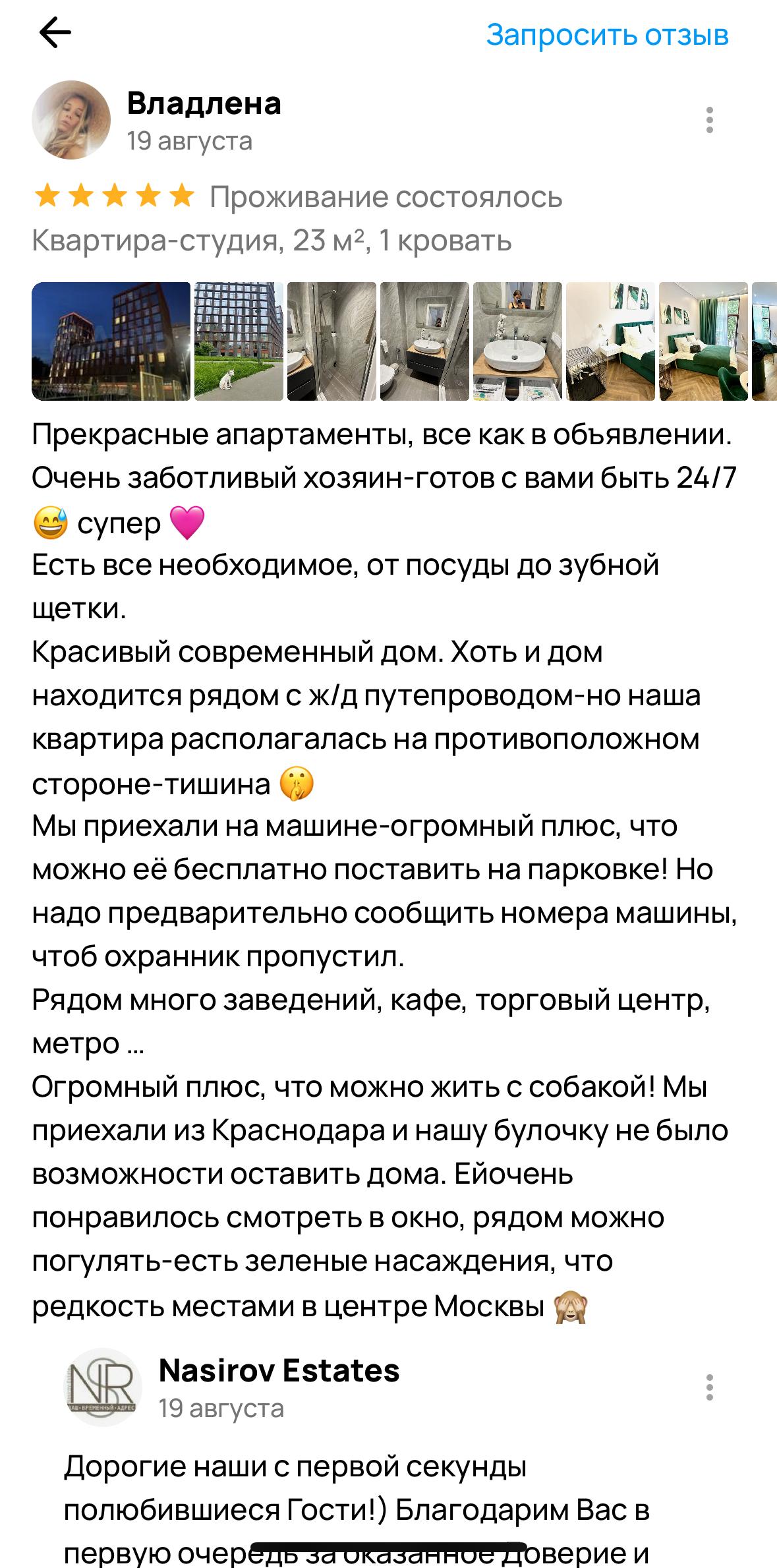
Task: Open the green bed with curtains photo
Action: [703, 341]
